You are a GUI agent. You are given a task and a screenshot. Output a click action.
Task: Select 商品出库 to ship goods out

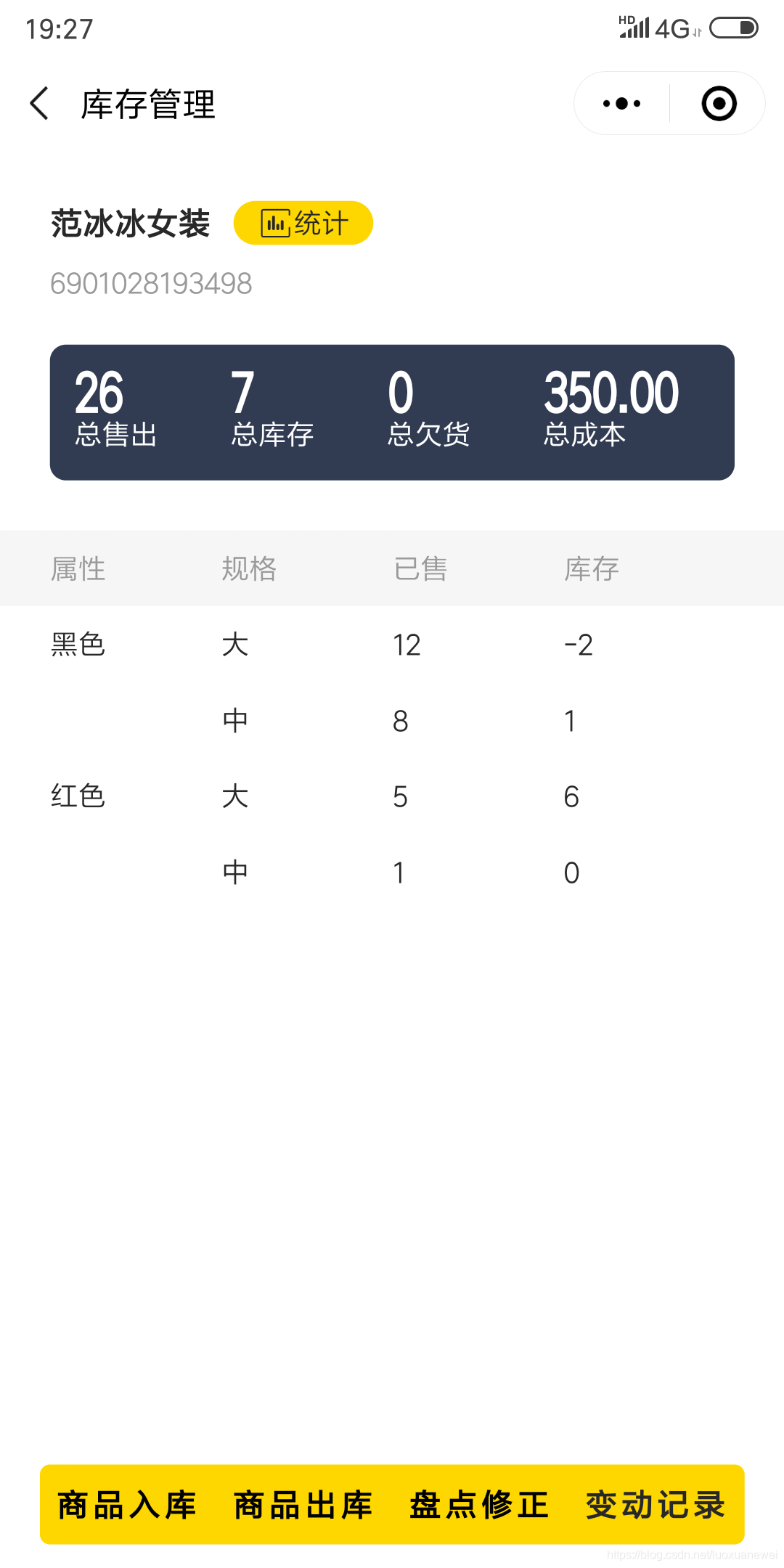[303, 1505]
